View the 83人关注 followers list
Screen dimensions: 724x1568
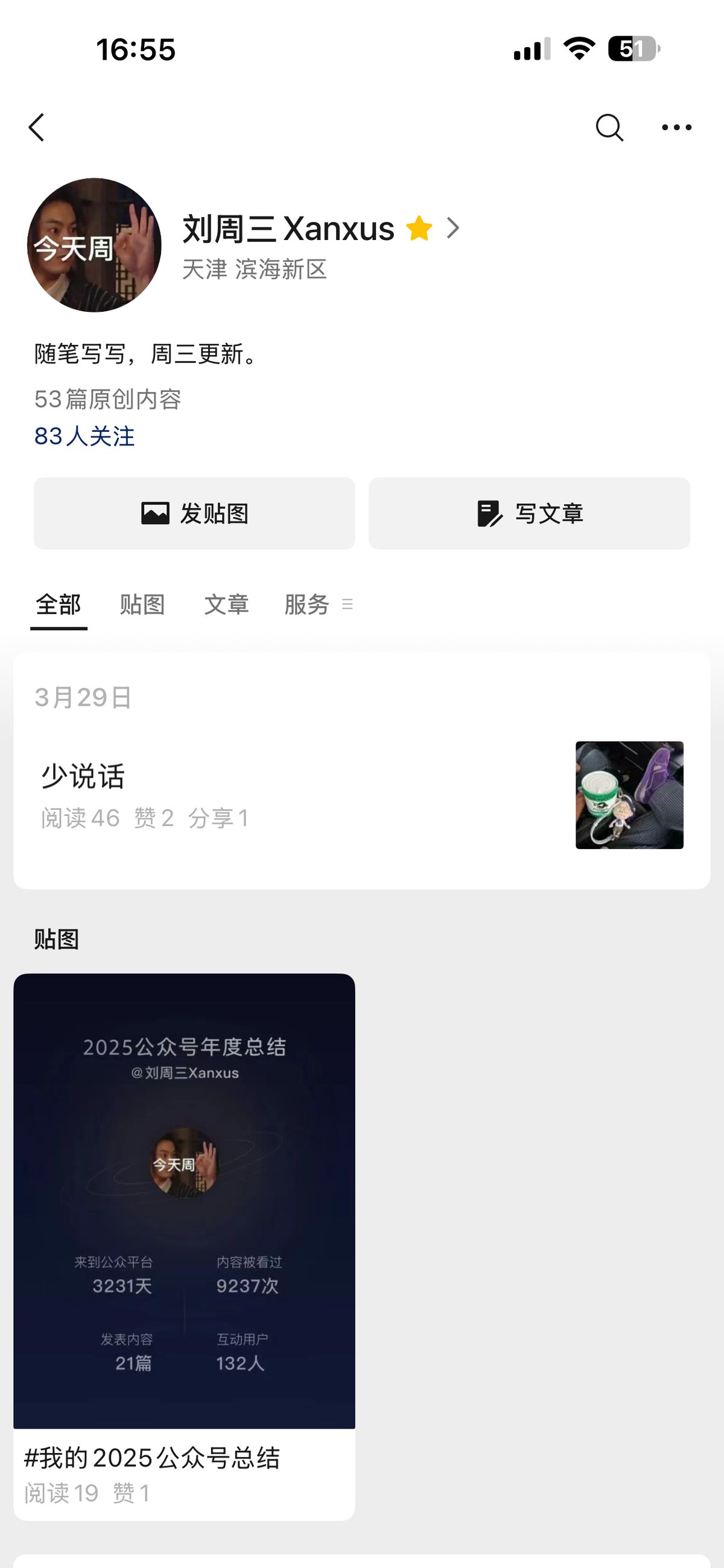[84, 436]
